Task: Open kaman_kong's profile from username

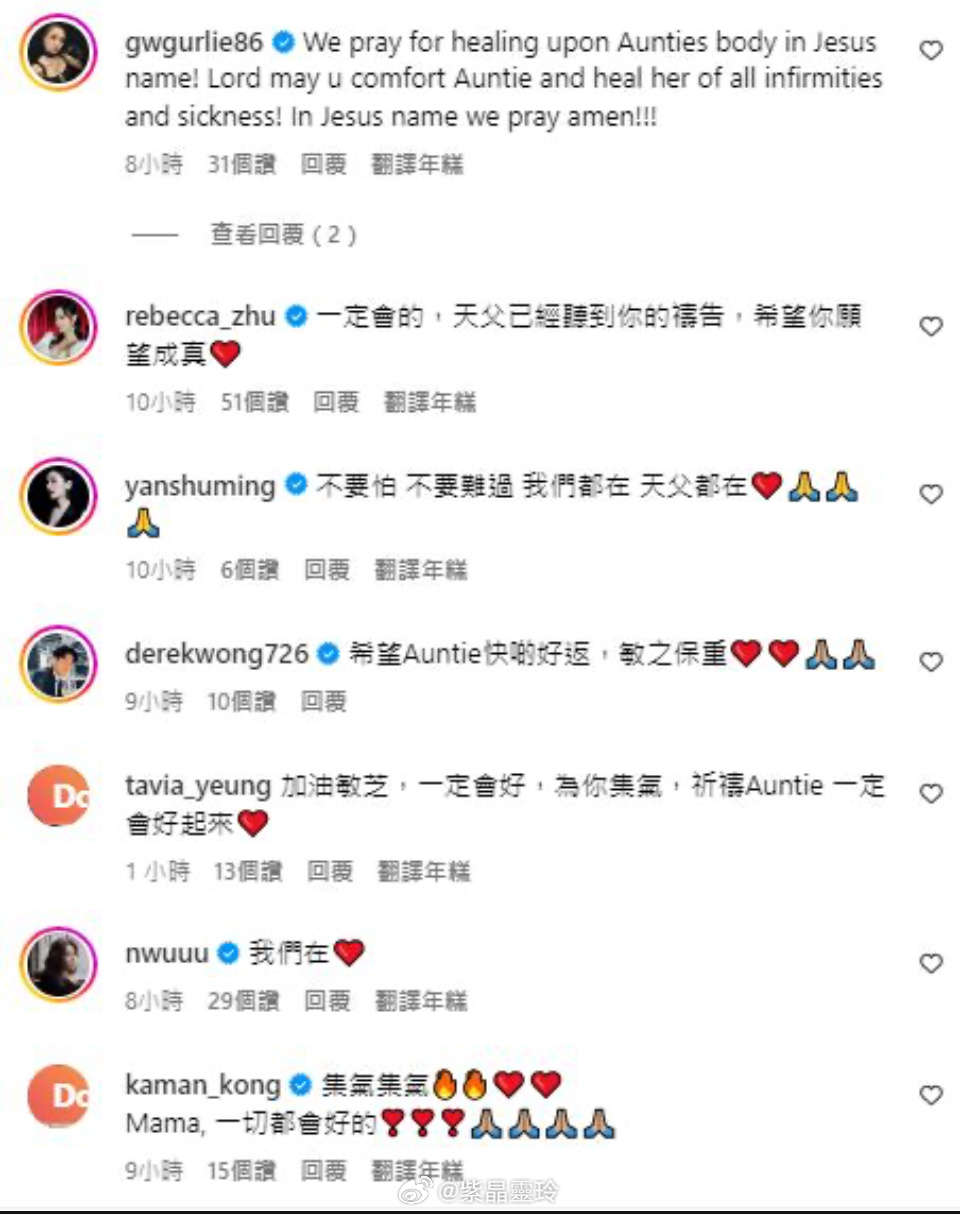Action: (203, 1084)
